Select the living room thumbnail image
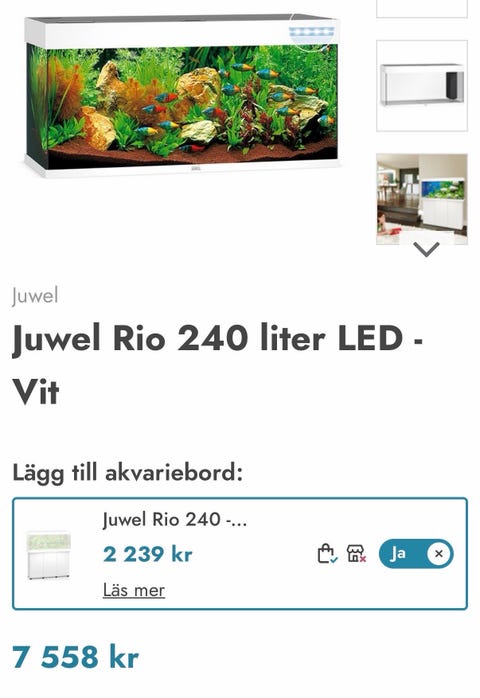This screenshot has width=480, height=698. [x=422, y=199]
